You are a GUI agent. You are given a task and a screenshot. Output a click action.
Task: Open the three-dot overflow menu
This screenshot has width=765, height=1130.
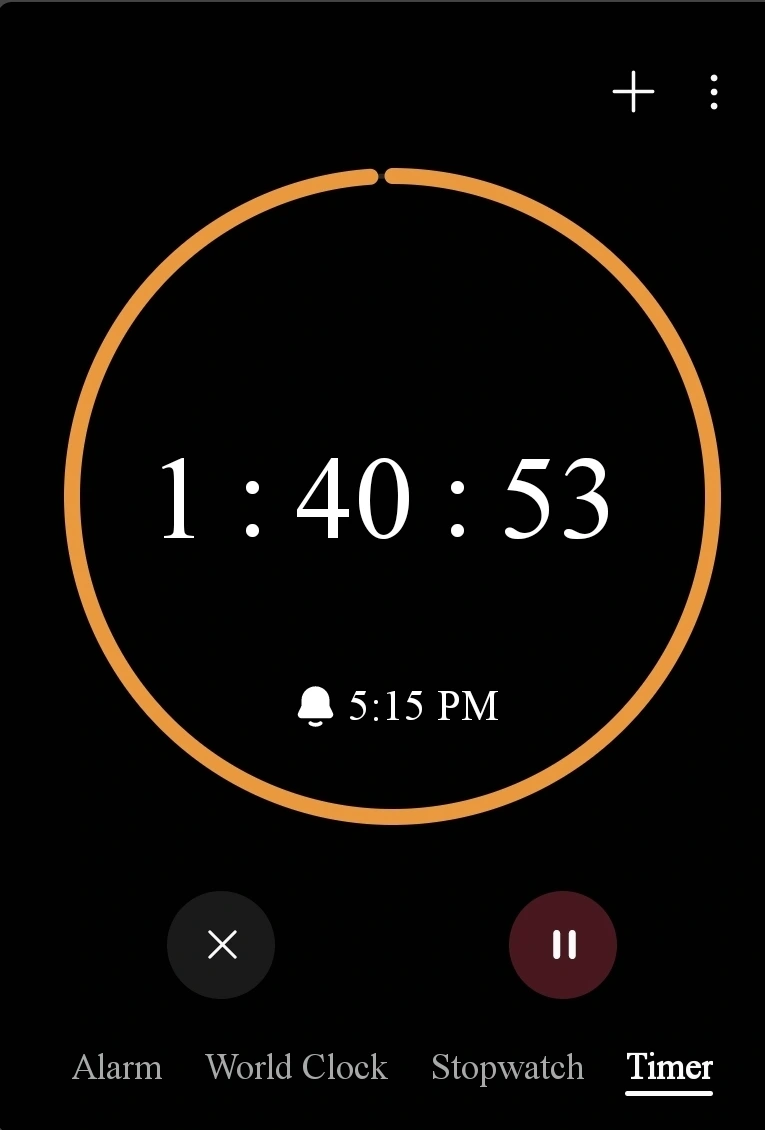713,92
